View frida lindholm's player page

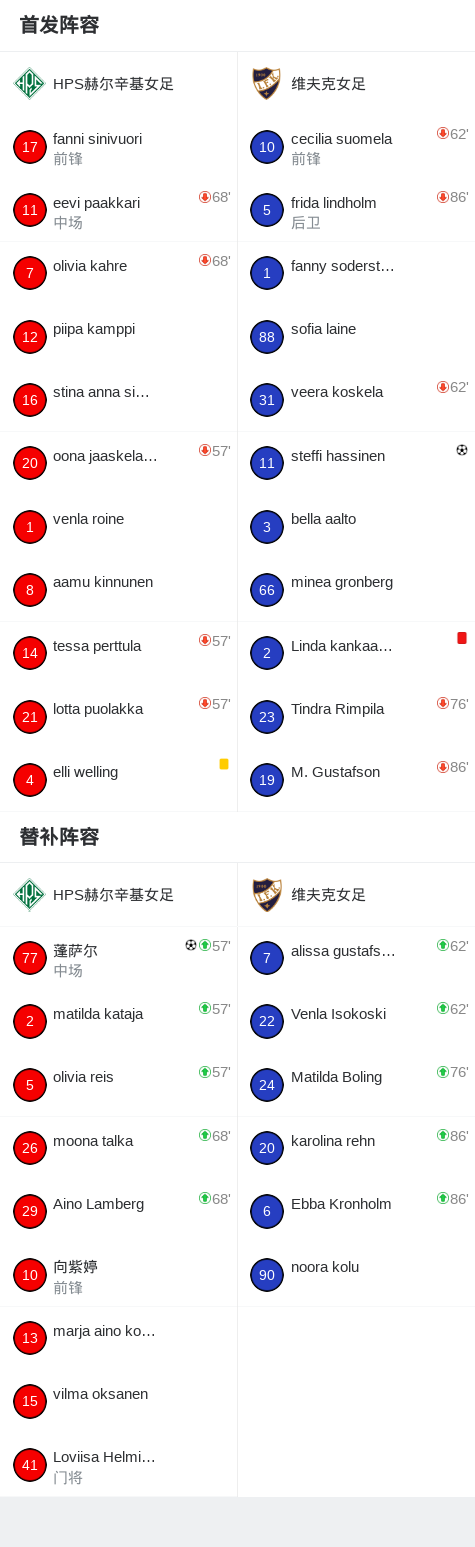(356, 210)
